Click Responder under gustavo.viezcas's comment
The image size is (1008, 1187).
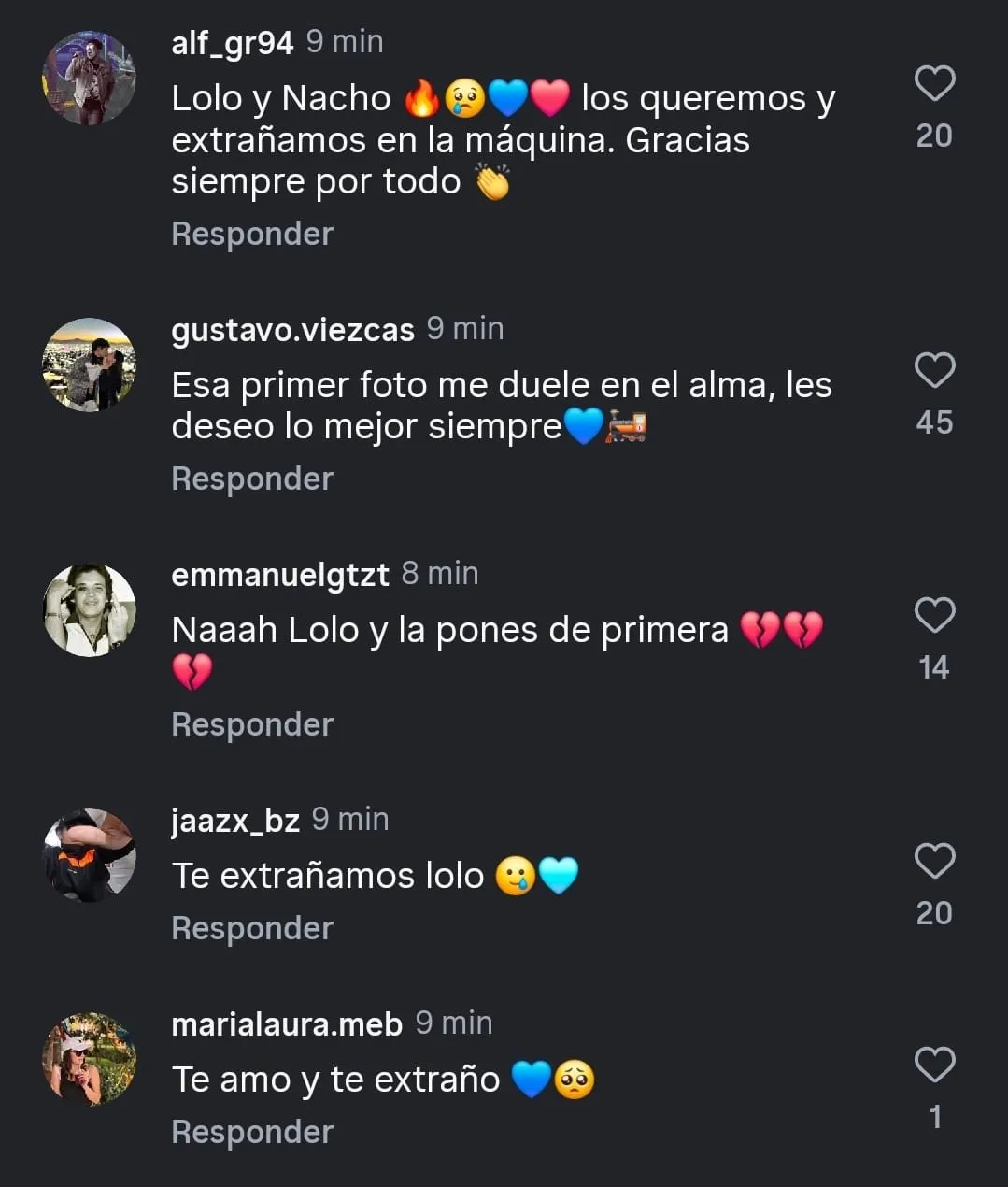[251, 479]
